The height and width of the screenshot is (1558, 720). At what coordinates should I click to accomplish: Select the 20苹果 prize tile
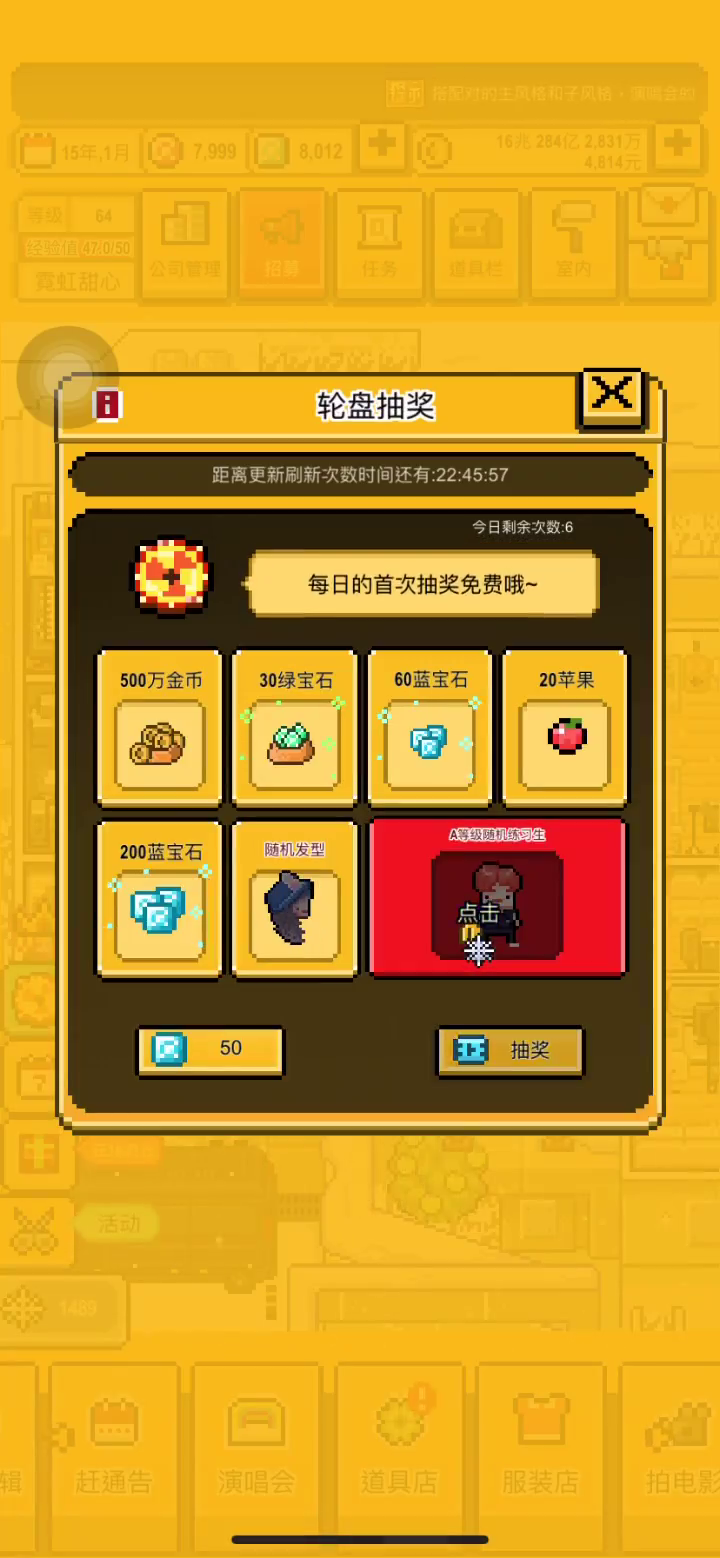(x=565, y=727)
